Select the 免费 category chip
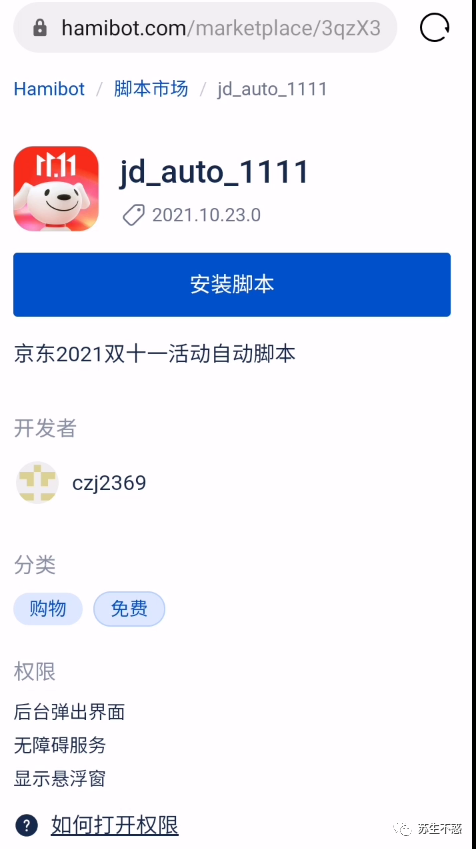The width and height of the screenshot is (476, 849). click(129, 609)
